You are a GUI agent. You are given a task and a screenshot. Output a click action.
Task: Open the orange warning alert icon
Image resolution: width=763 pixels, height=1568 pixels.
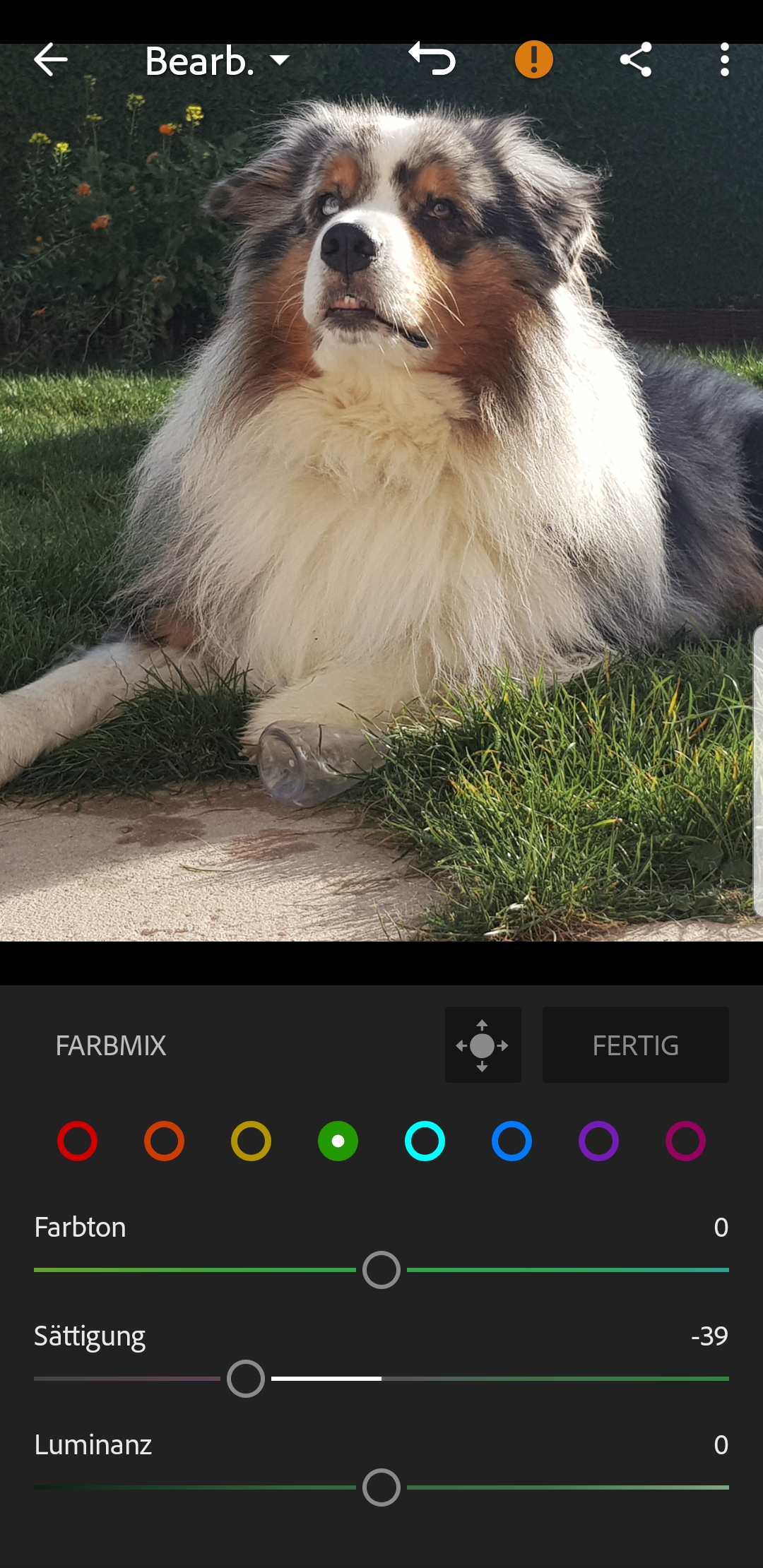(x=533, y=59)
